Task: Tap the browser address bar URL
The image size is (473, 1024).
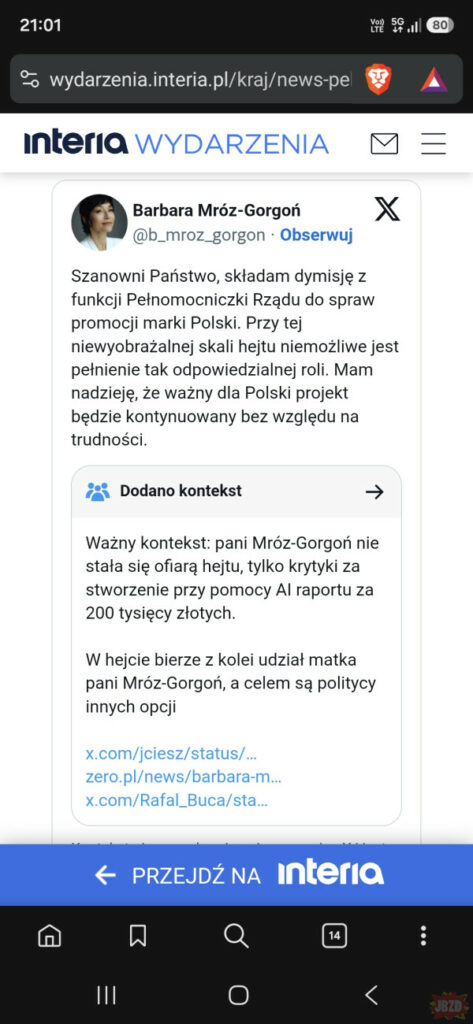Action: [200, 80]
